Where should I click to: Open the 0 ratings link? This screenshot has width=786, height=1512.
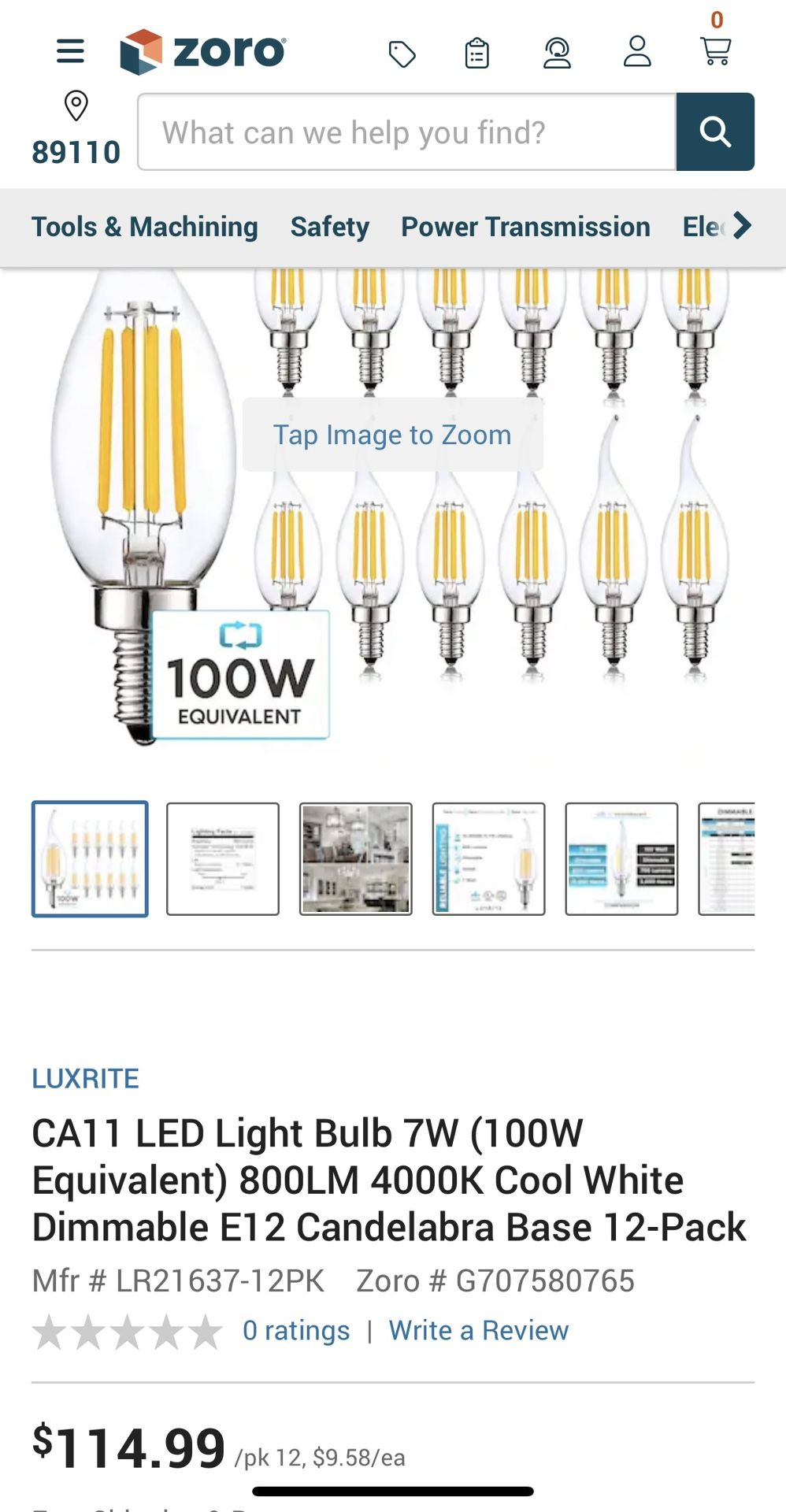tap(295, 1330)
